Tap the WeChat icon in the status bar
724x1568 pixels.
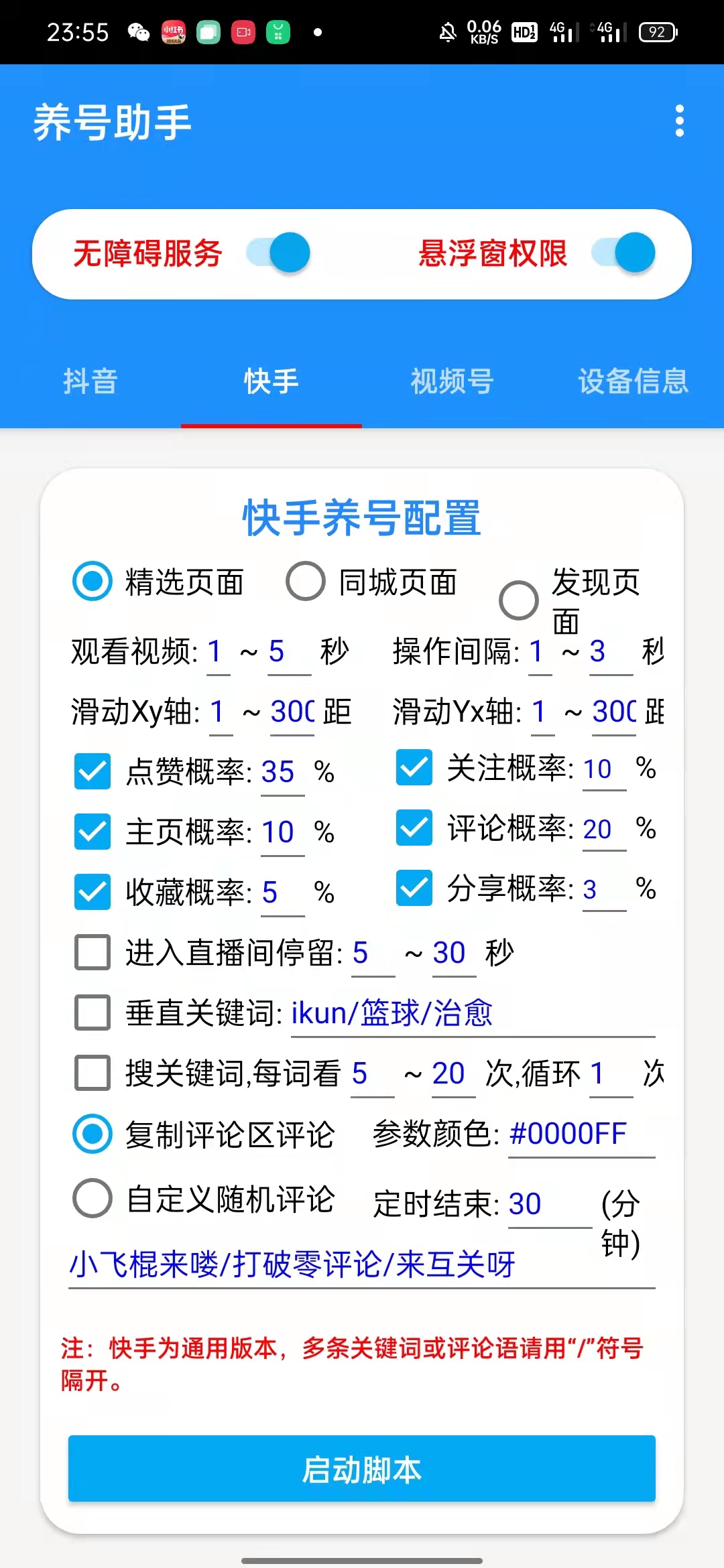(139, 31)
